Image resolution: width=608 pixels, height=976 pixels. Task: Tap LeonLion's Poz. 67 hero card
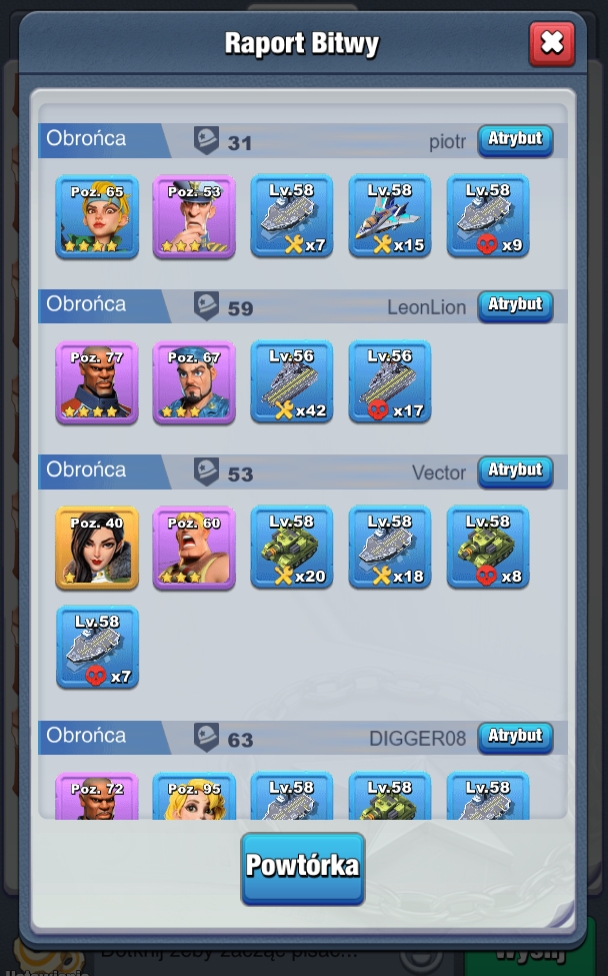tap(194, 382)
